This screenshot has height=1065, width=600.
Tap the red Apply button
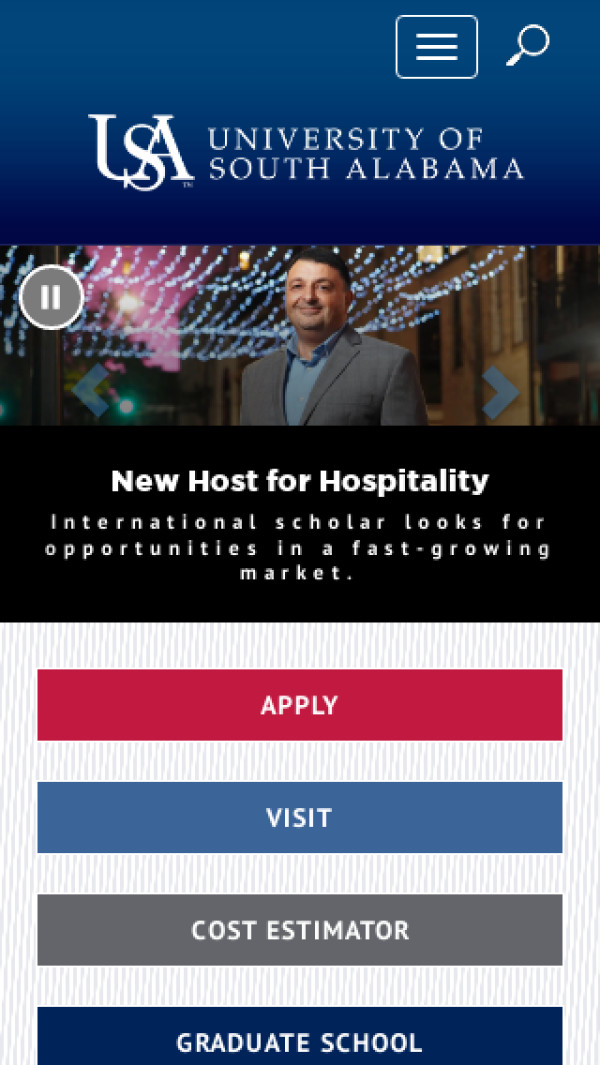pos(299,705)
